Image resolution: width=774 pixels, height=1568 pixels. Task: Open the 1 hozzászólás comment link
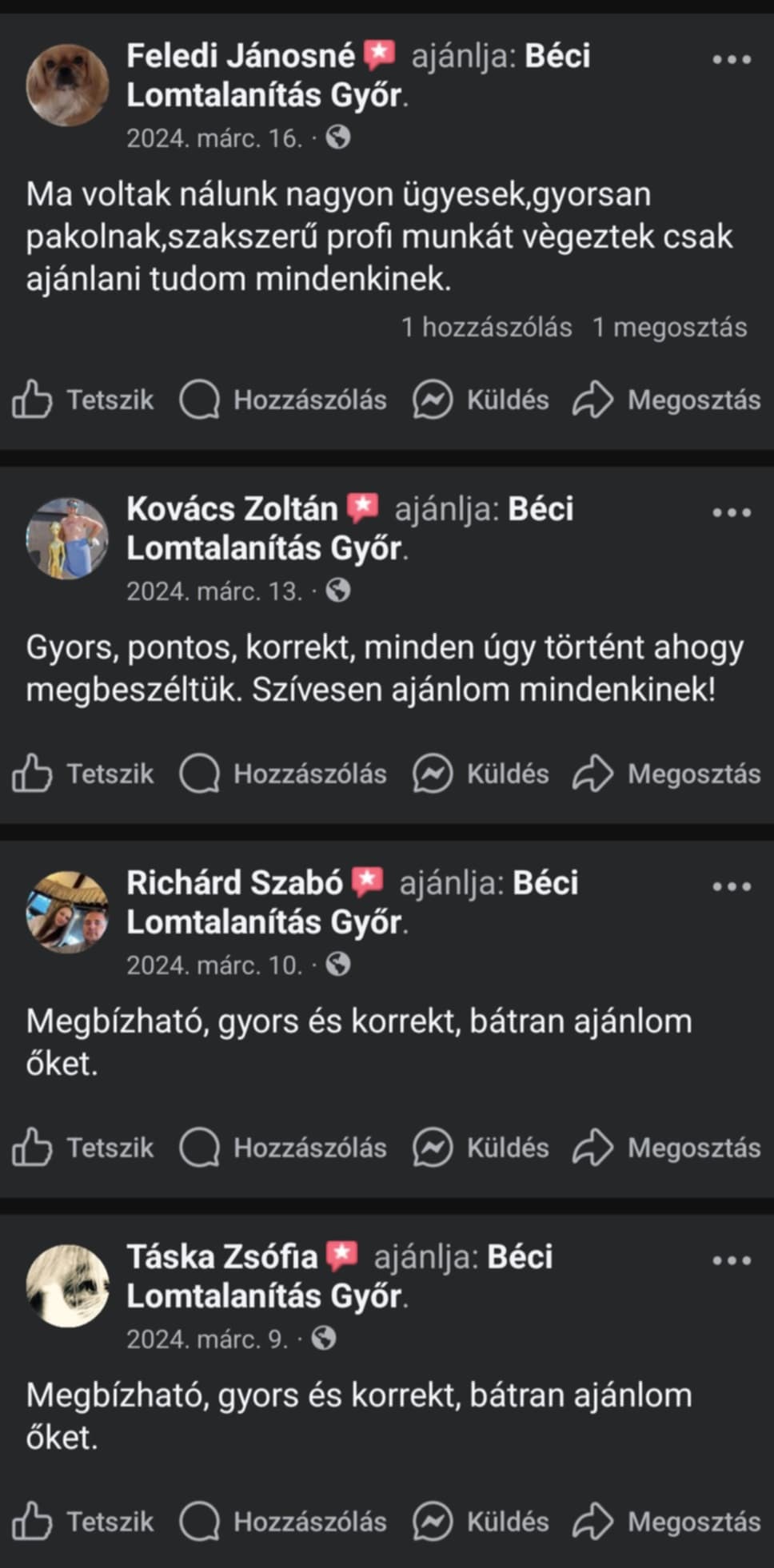pos(486,327)
